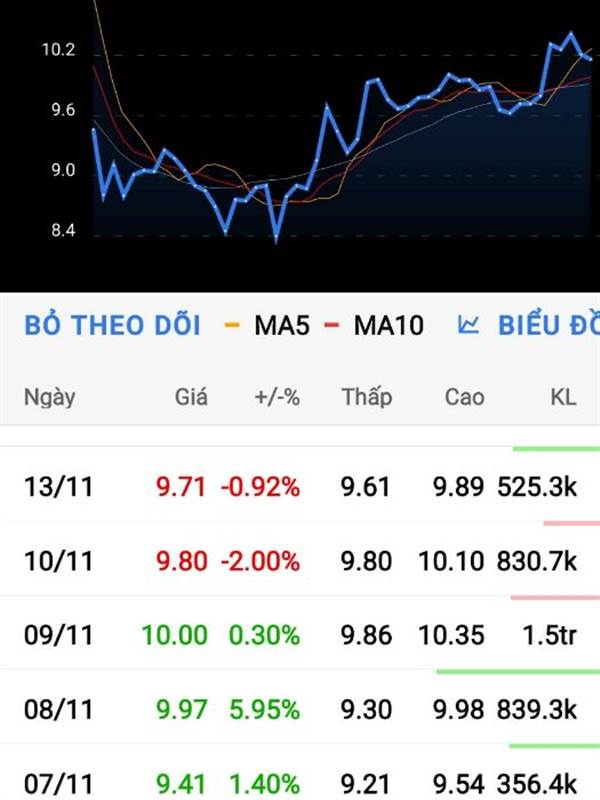The image size is (600, 800).
Task: Toggle the MA10 line in the legend
Action: click(374, 326)
